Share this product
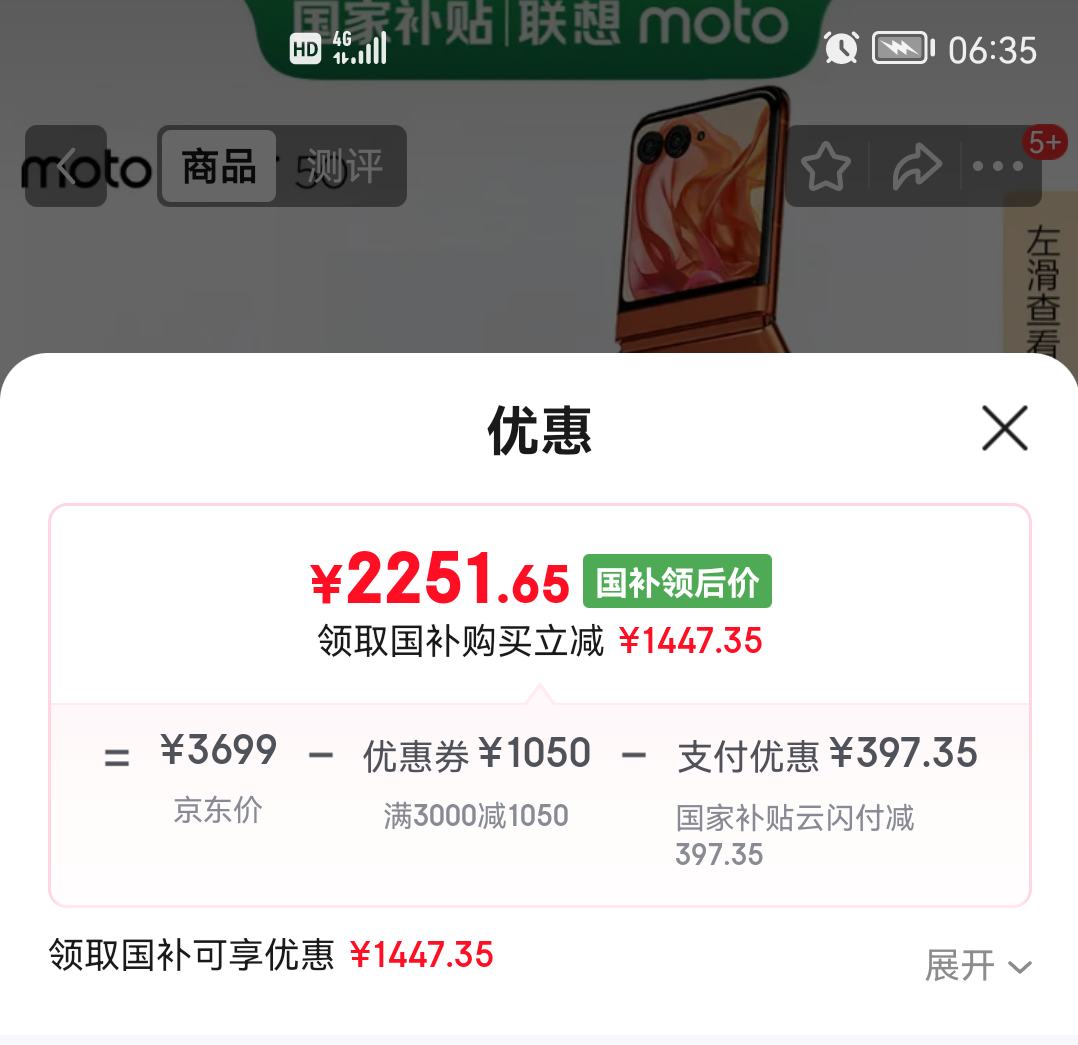This screenshot has height=1045, width=1078. tap(916, 167)
